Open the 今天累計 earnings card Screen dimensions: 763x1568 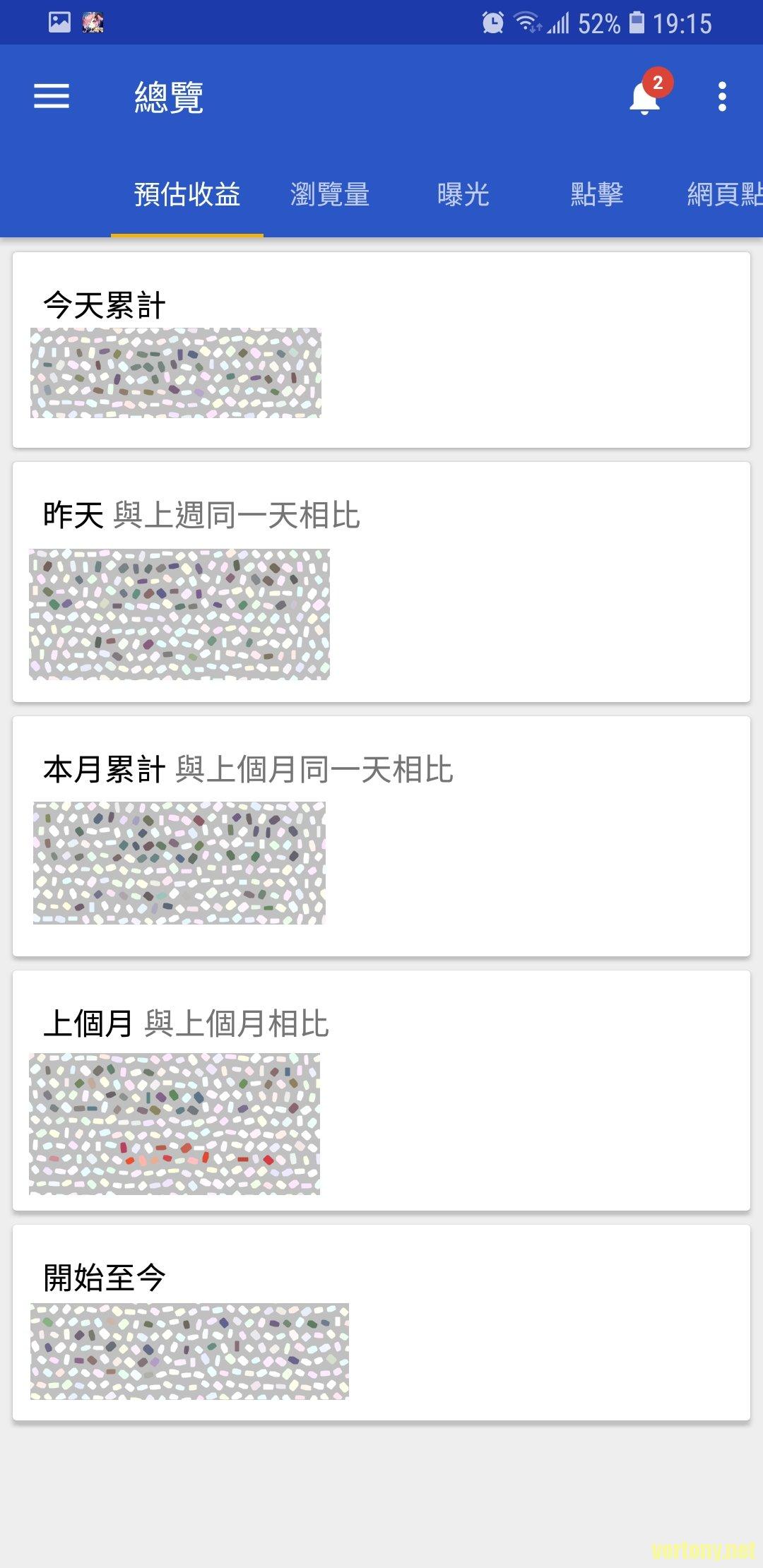click(x=381, y=350)
